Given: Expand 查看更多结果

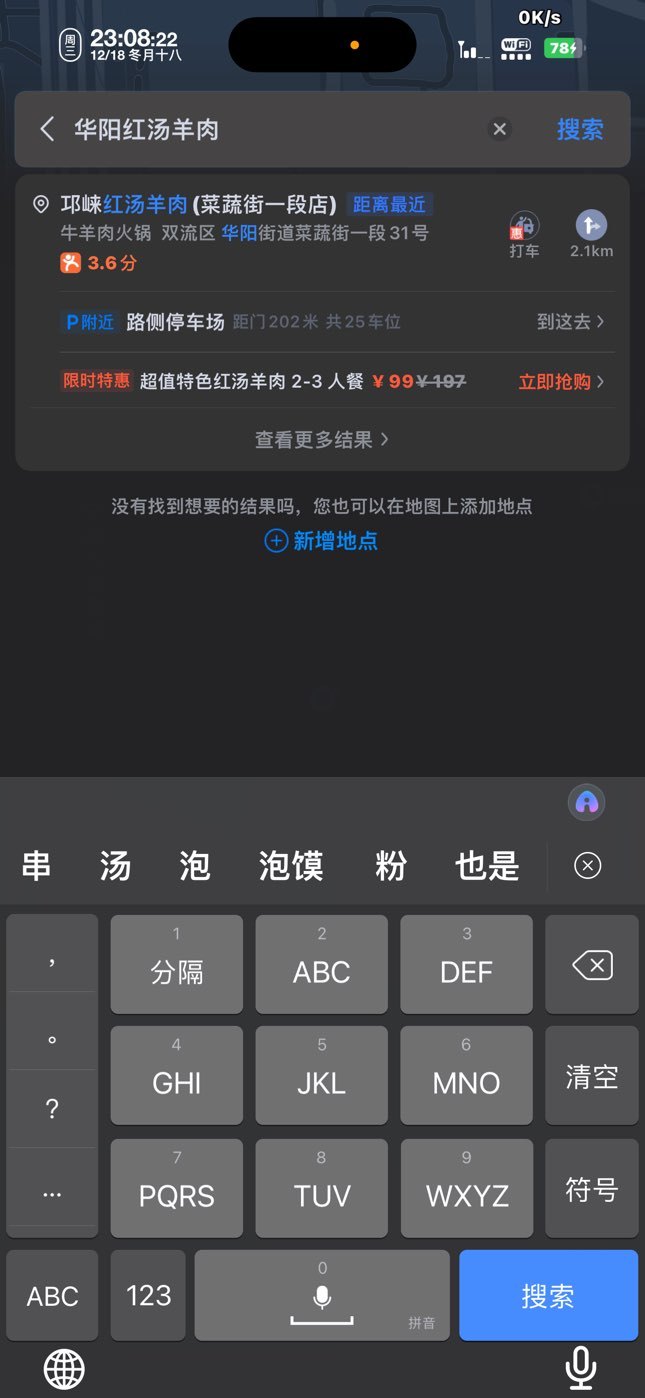Looking at the screenshot, I should tap(322, 440).
